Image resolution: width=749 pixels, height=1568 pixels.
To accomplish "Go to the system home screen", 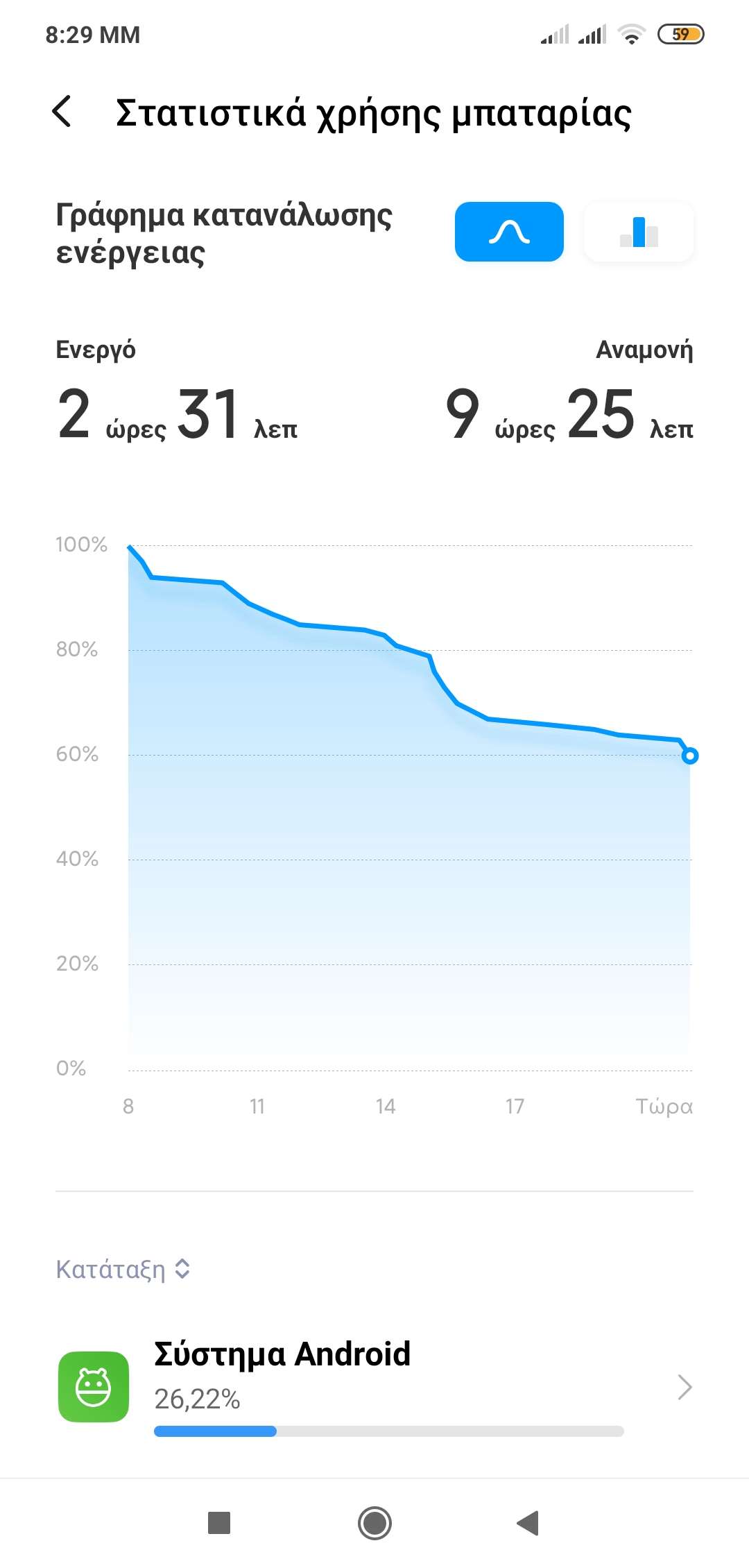I will click(374, 1523).
